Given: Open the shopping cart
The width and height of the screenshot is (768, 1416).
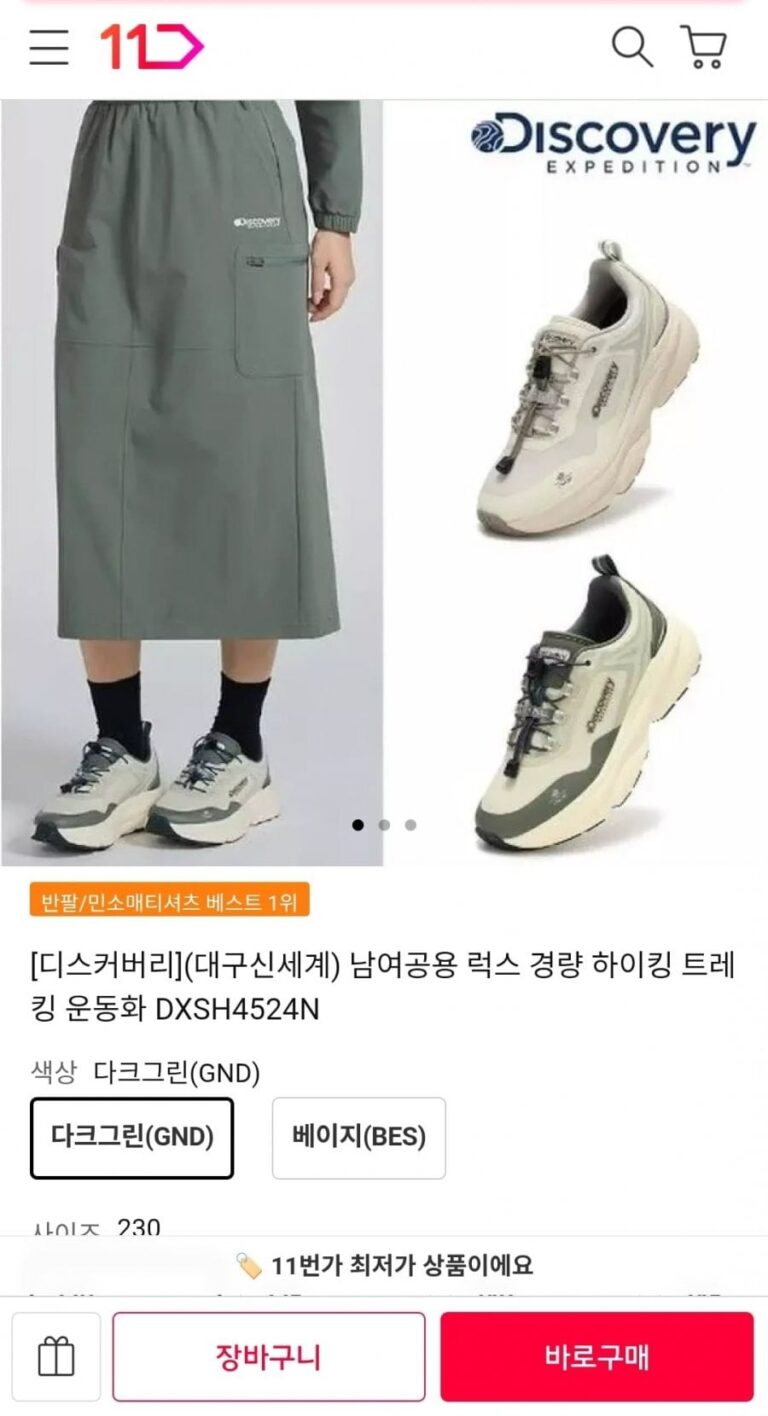Looking at the screenshot, I should 704,47.
